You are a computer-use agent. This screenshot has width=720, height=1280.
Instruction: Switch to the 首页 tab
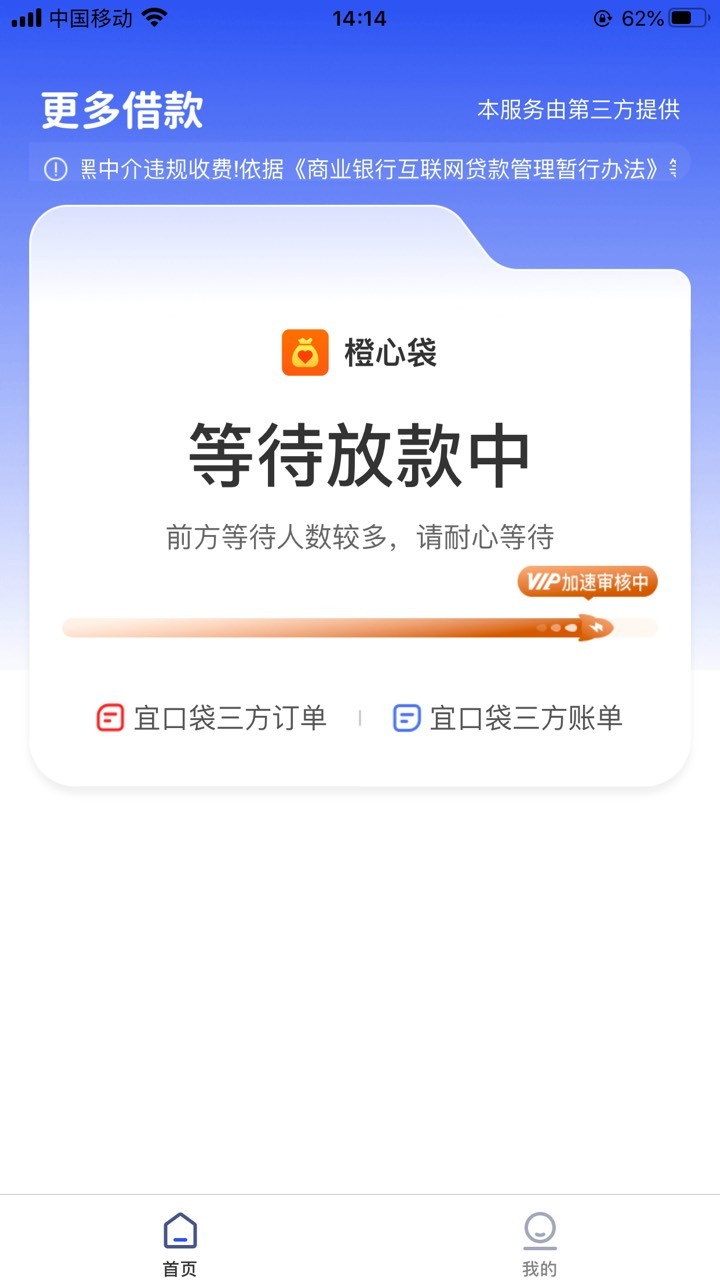tap(180, 1244)
